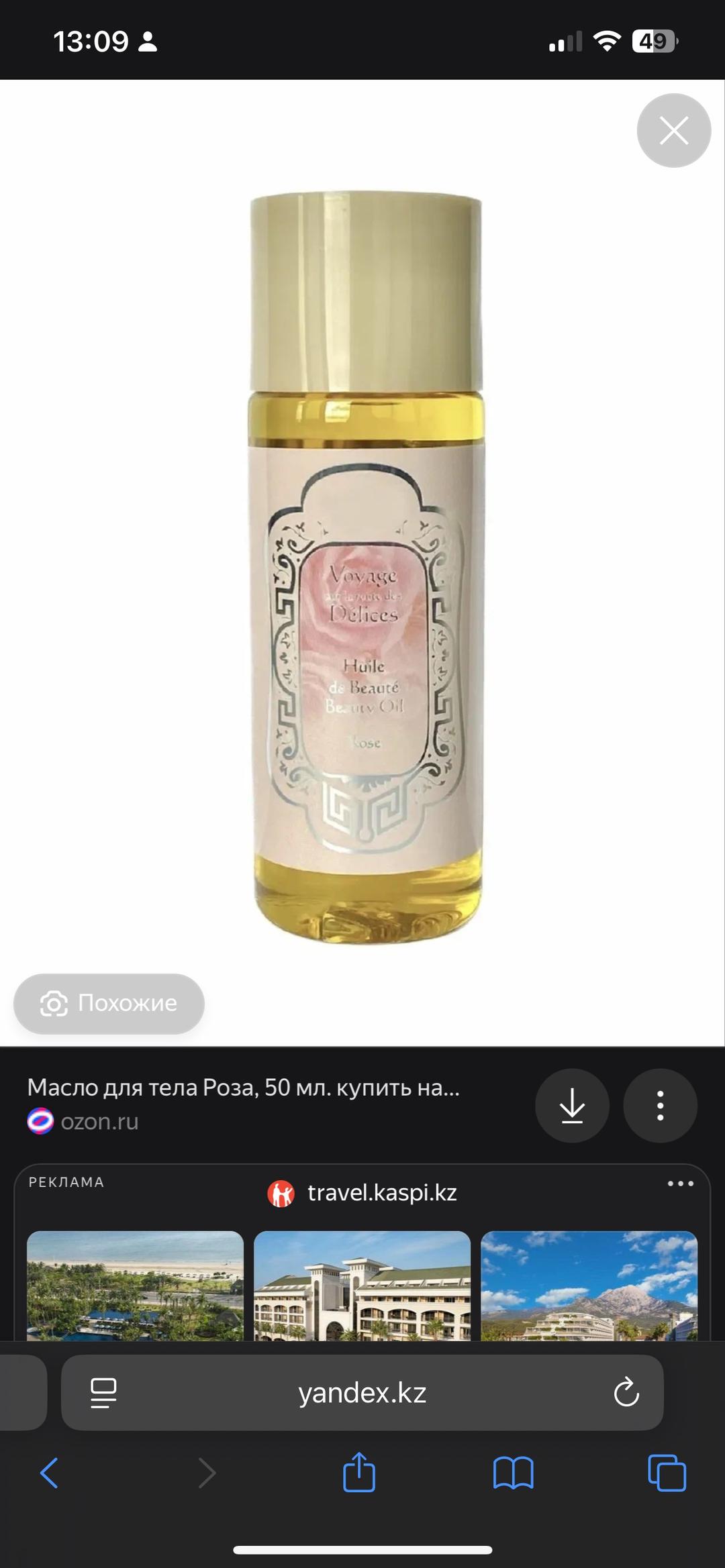This screenshot has height=1568, width=725.
Task: Open Safari bookmarks
Action: tap(513, 1473)
